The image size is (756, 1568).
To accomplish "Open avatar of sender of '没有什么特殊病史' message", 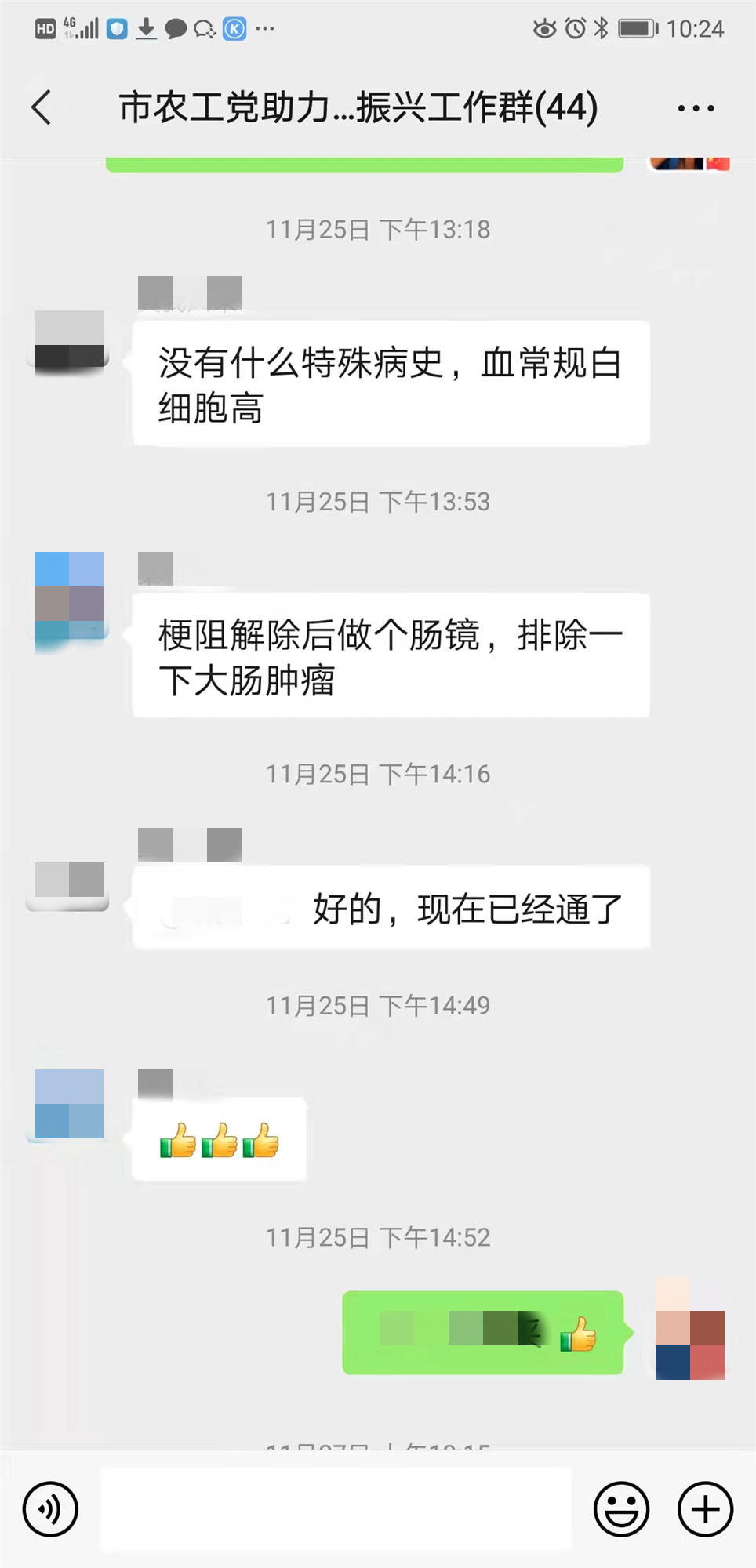I will (x=69, y=343).
